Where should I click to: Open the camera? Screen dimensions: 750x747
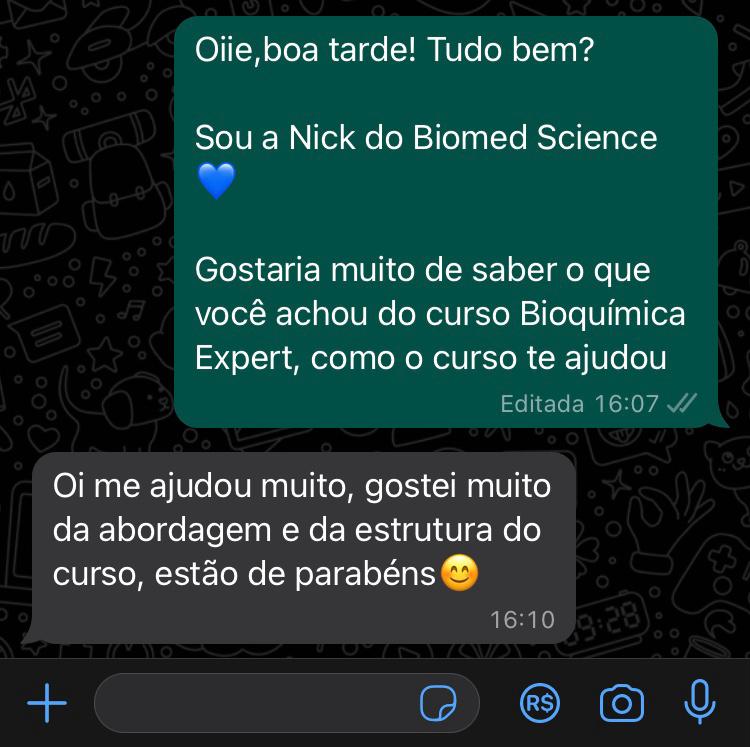tap(621, 704)
